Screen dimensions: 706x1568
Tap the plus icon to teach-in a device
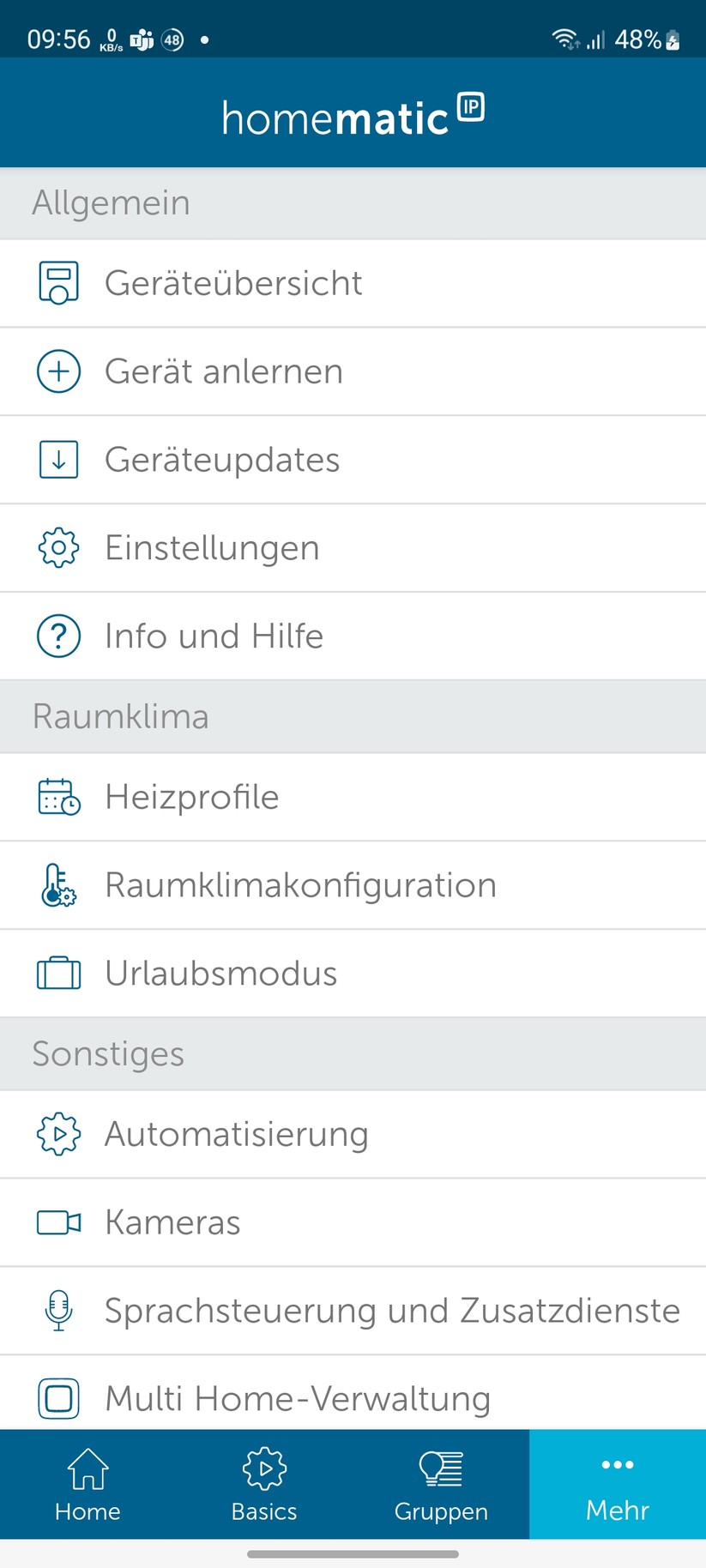pos(57,371)
